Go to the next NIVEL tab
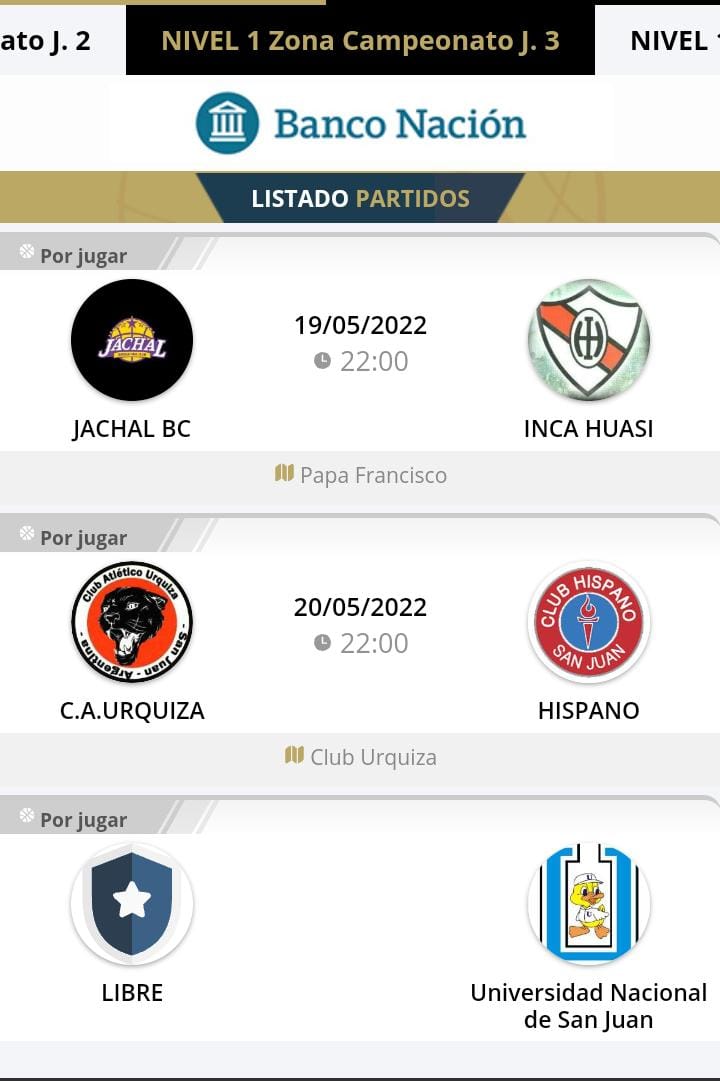 tap(668, 41)
